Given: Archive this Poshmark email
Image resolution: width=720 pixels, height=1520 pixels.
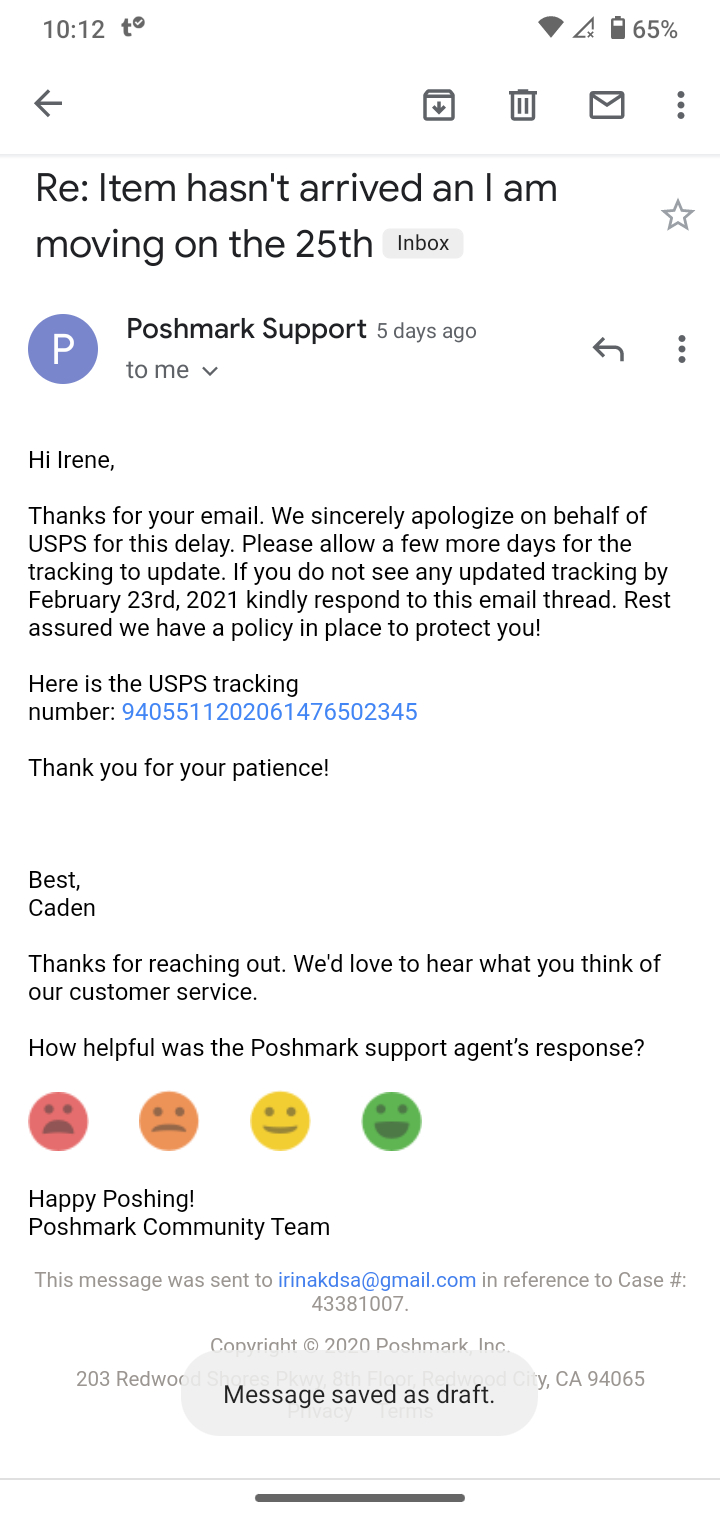Looking at the screenshot, I should click(x=439, y=104).
